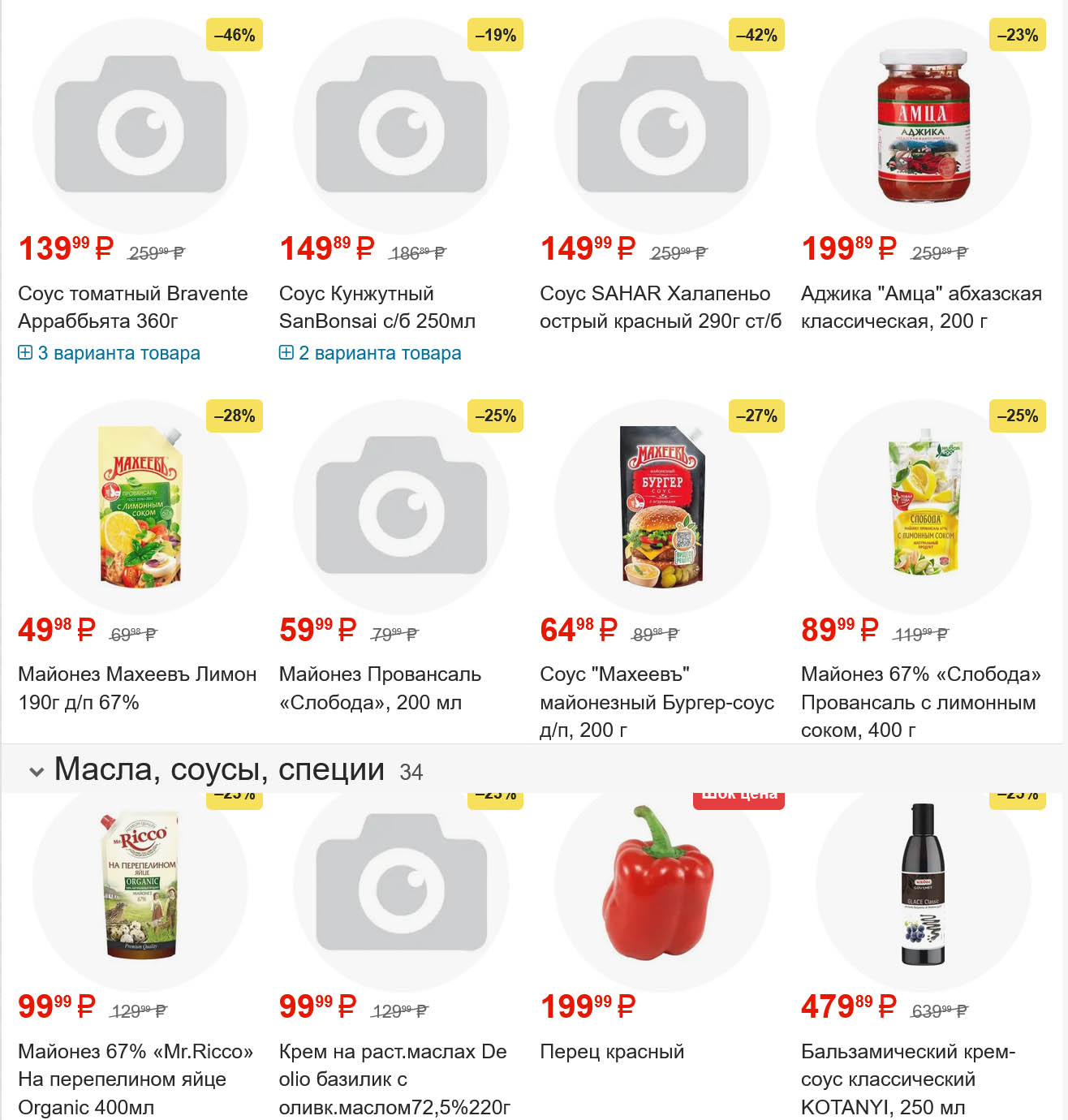Open Соус Кунжутный SanBonsai product
Screen dimensions: 1068x1120
(377, 307)
